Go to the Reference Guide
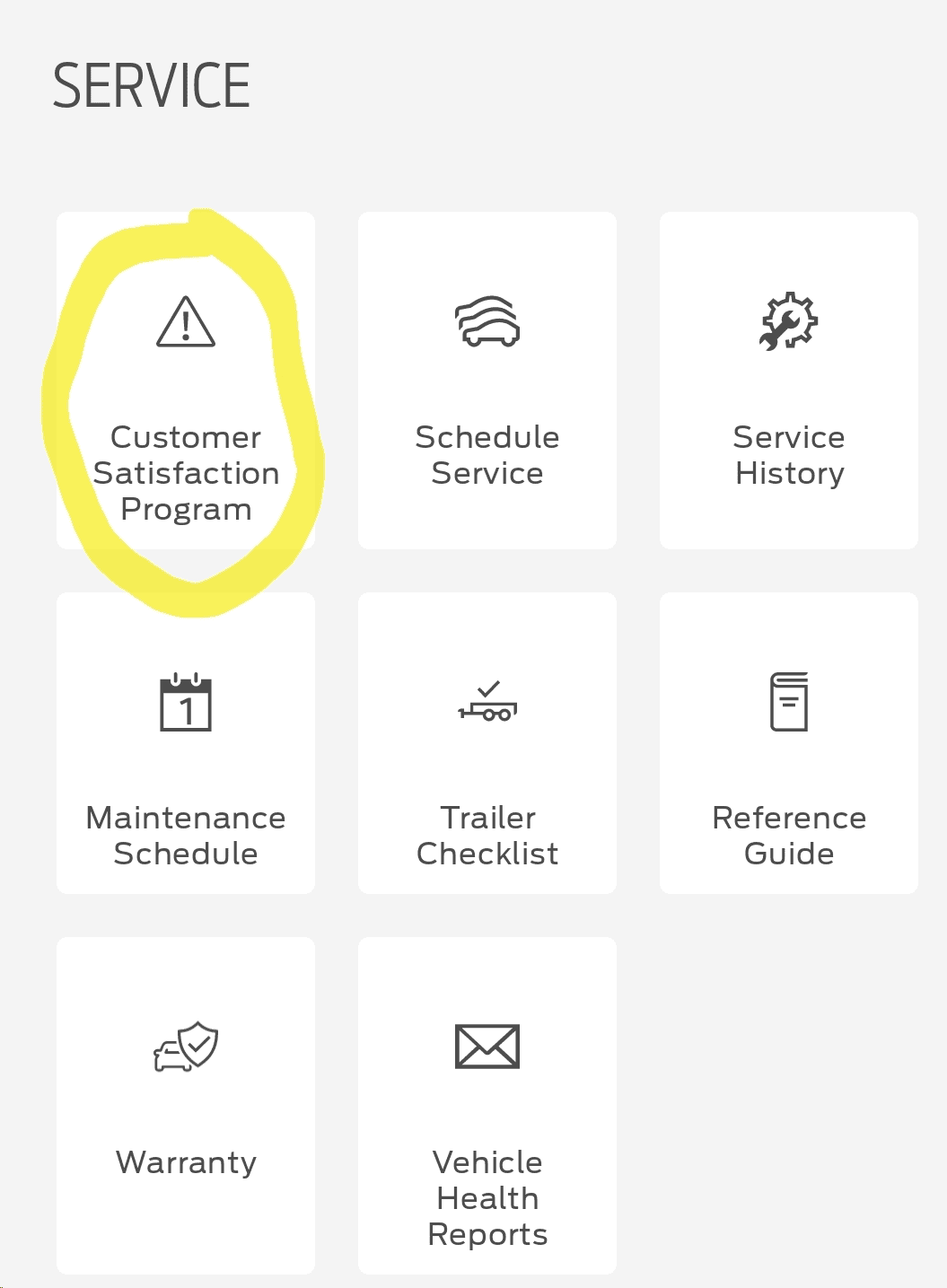This screenshot has height=1288, width=947. 788,743
